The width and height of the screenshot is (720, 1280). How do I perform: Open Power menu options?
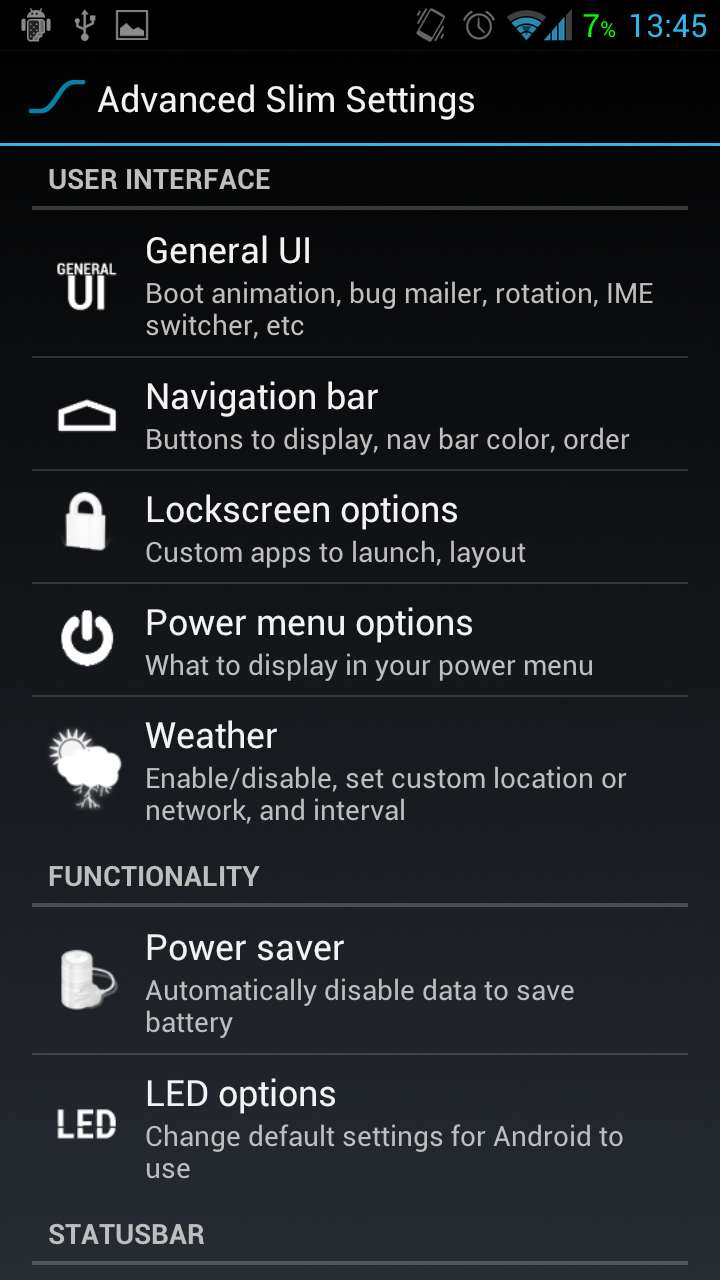coord(360,641)
